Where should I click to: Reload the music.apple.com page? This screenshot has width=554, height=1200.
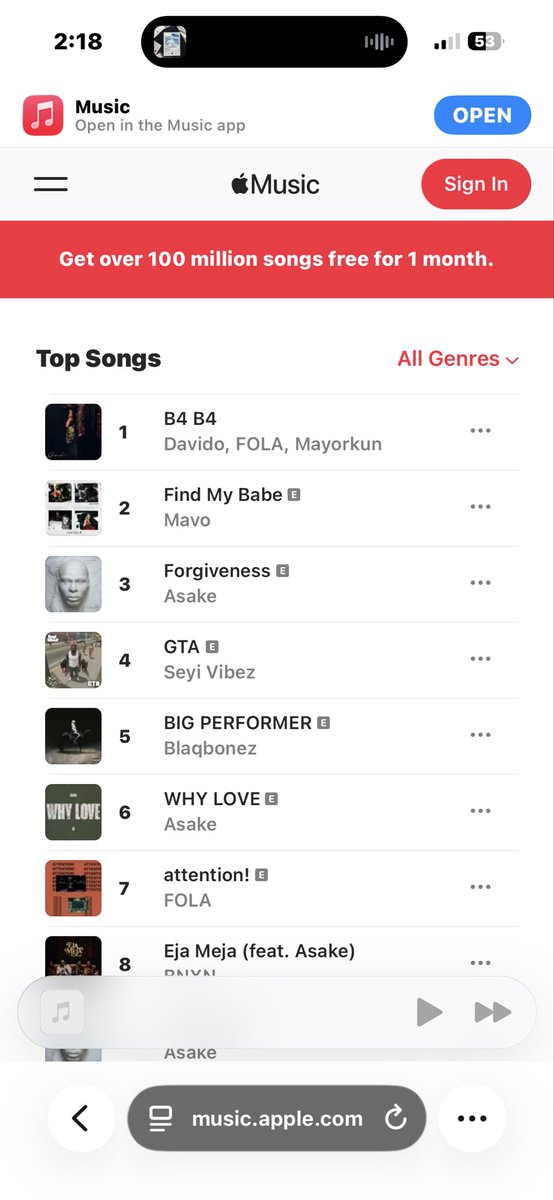(396, 1118)
